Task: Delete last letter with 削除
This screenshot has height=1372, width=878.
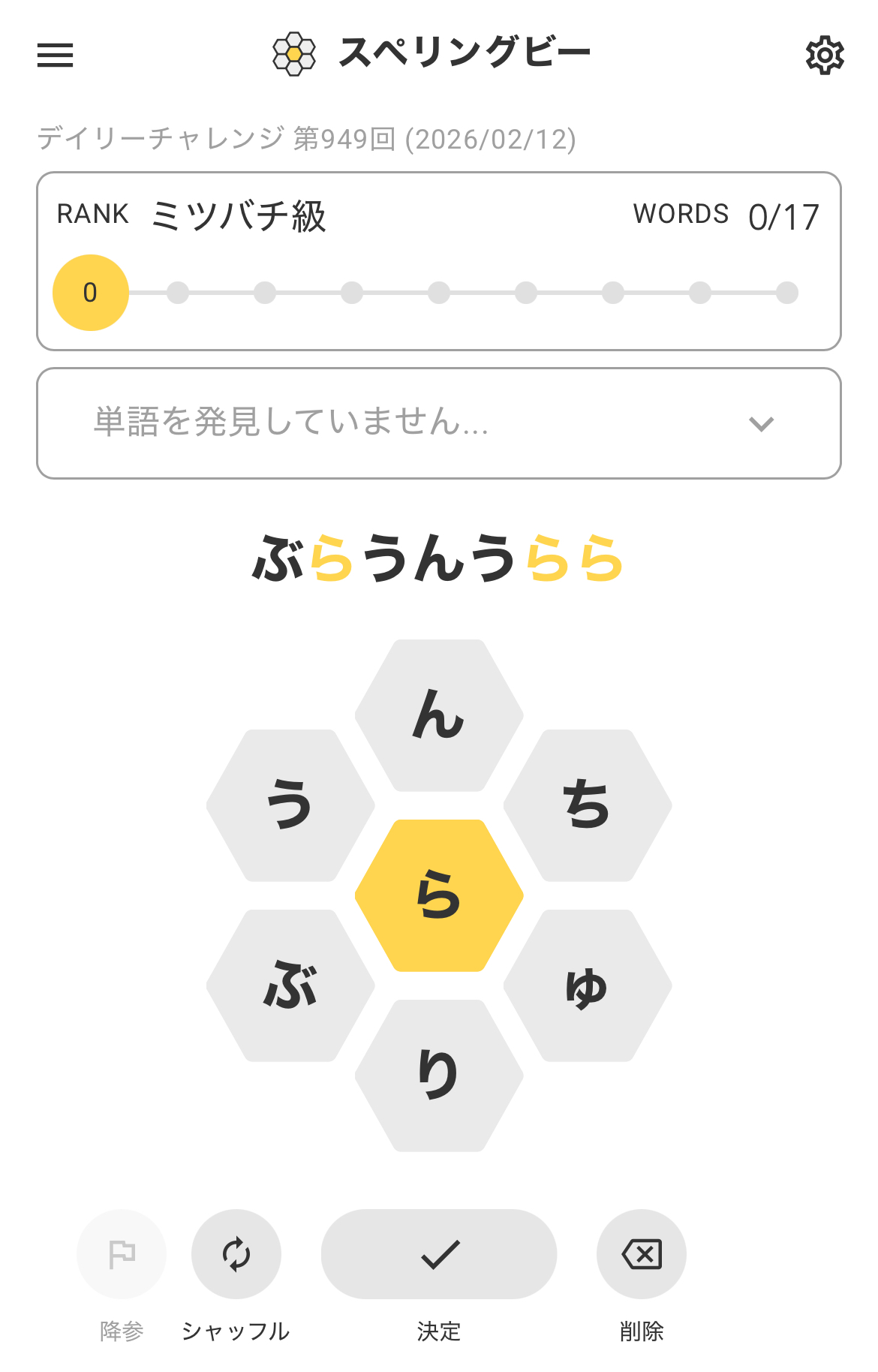Action: [642, 1254]
